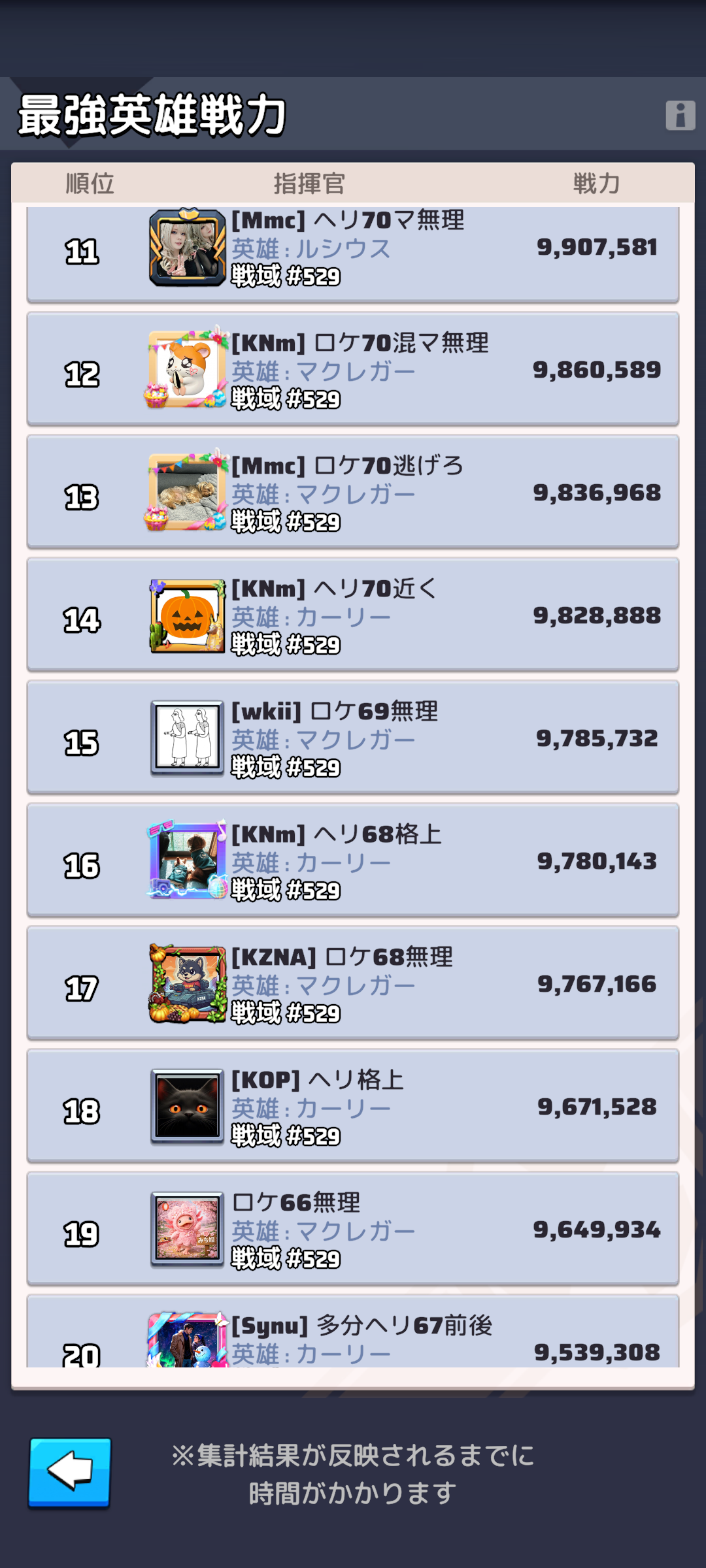Screen dimensions: 706x1568
Task: Select rank 12 commander ロケ70混マ無理
Action: (x=352, y=370)
